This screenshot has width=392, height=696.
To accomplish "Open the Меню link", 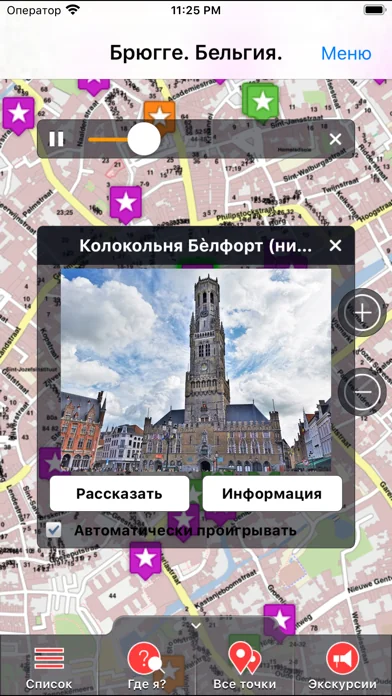I will tap(346, 54).
